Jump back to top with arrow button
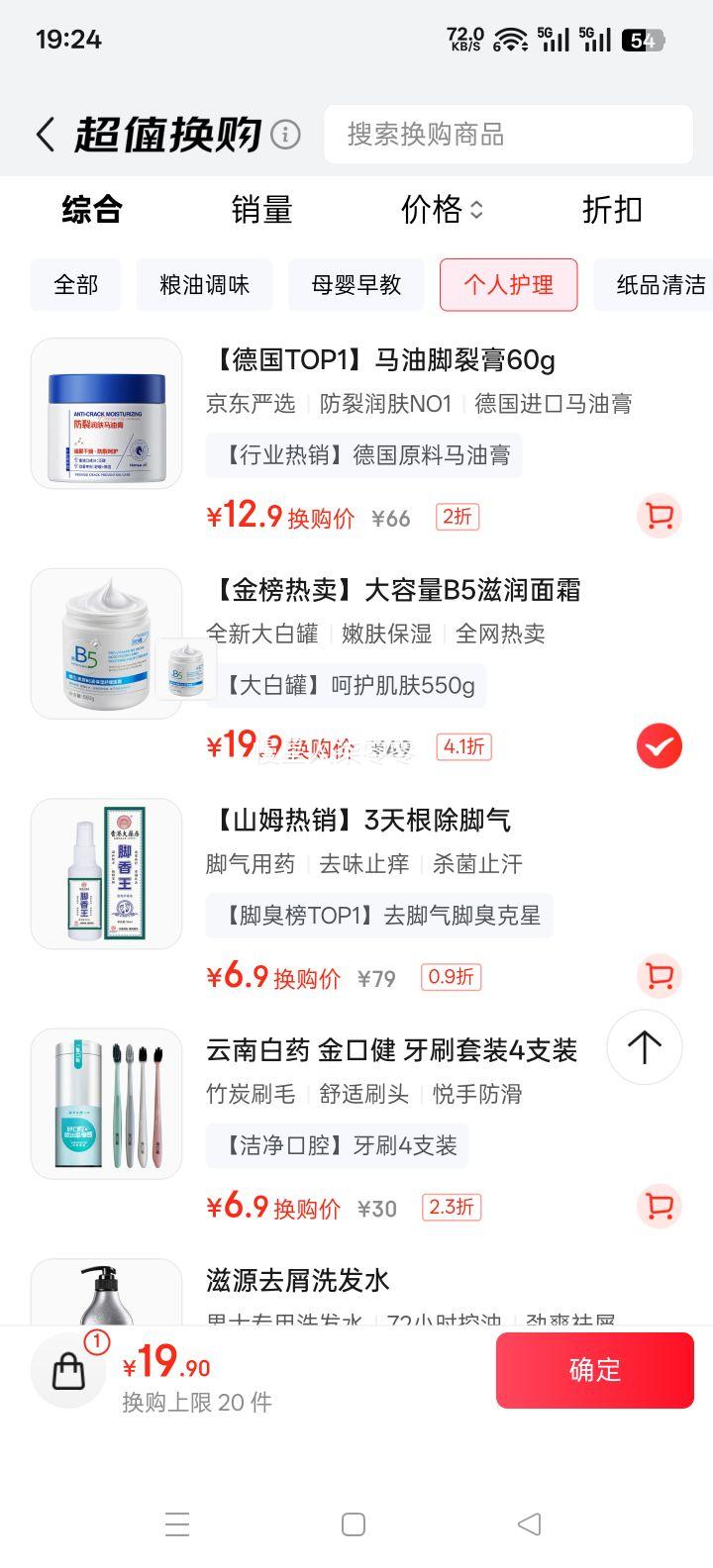Screen dimensions: 713x1568 coord(645,1047)
